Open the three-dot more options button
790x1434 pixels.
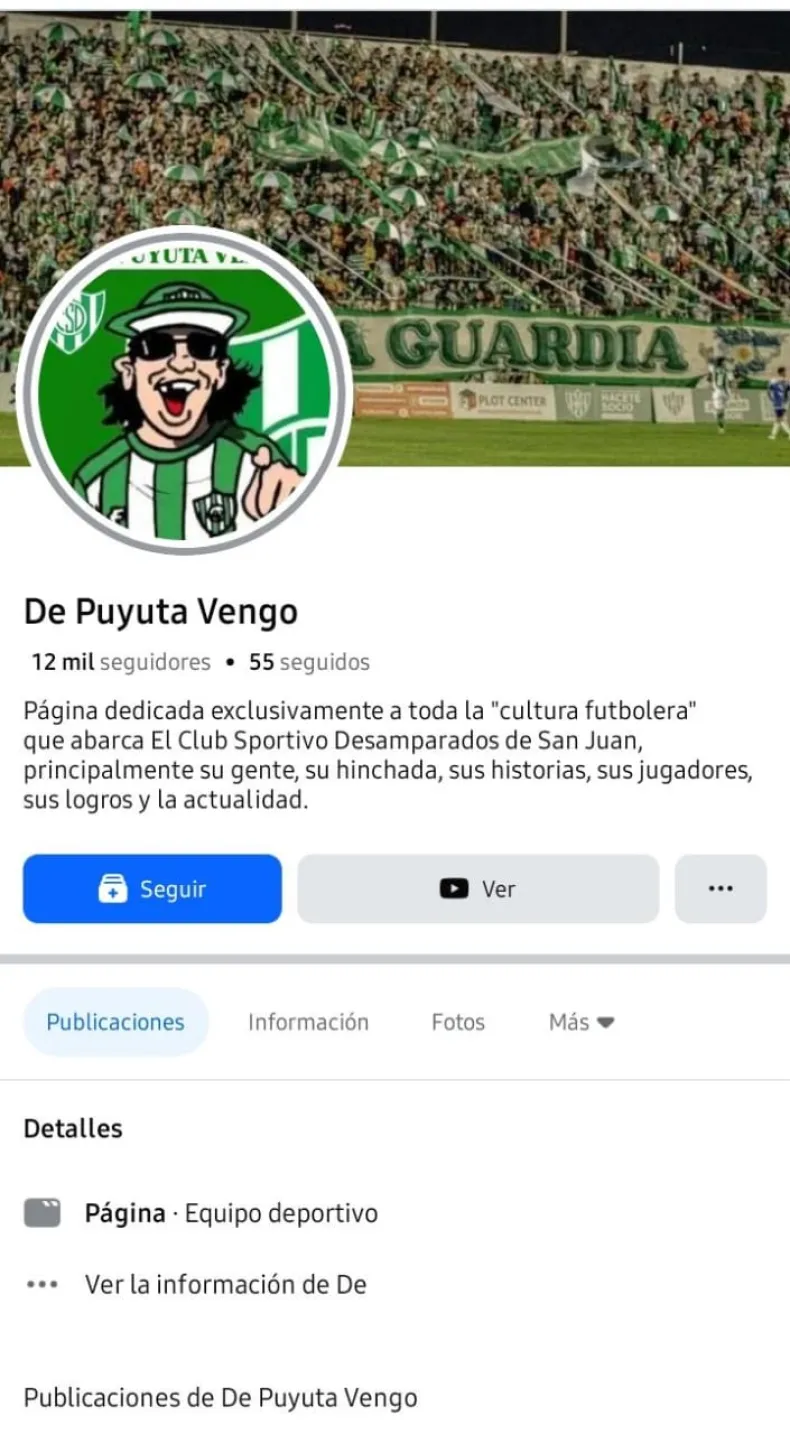click(x=720, y=889)
